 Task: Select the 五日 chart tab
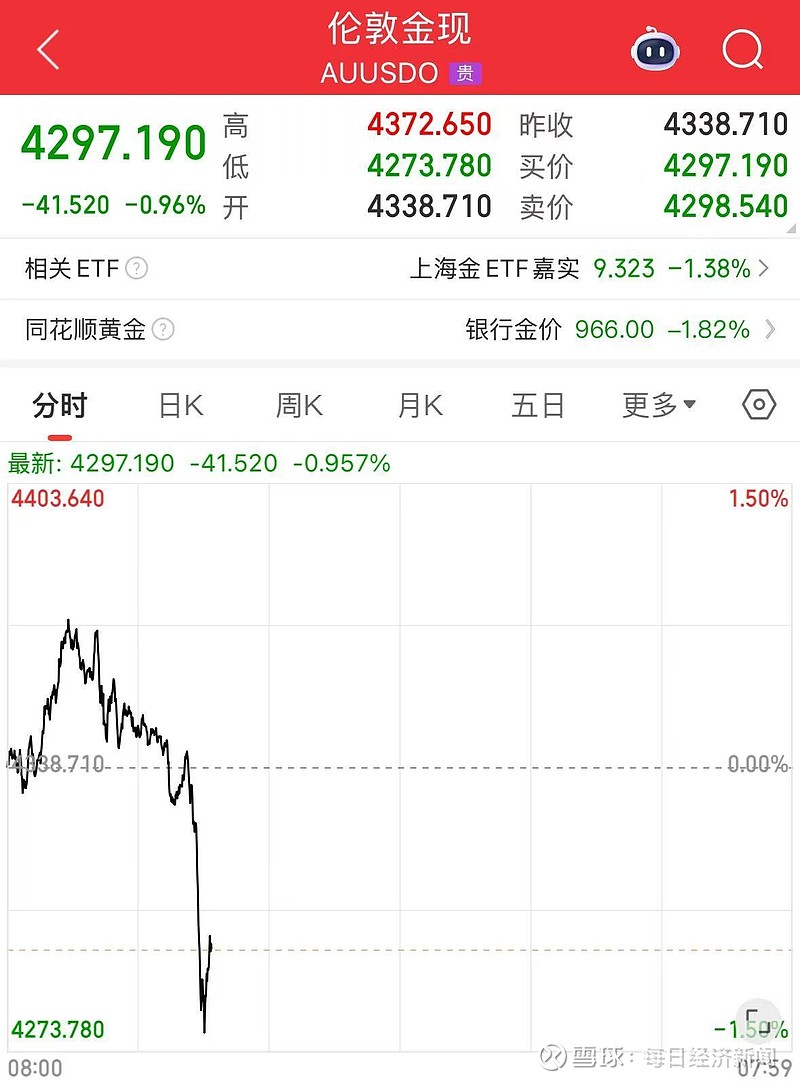point(538,404)
